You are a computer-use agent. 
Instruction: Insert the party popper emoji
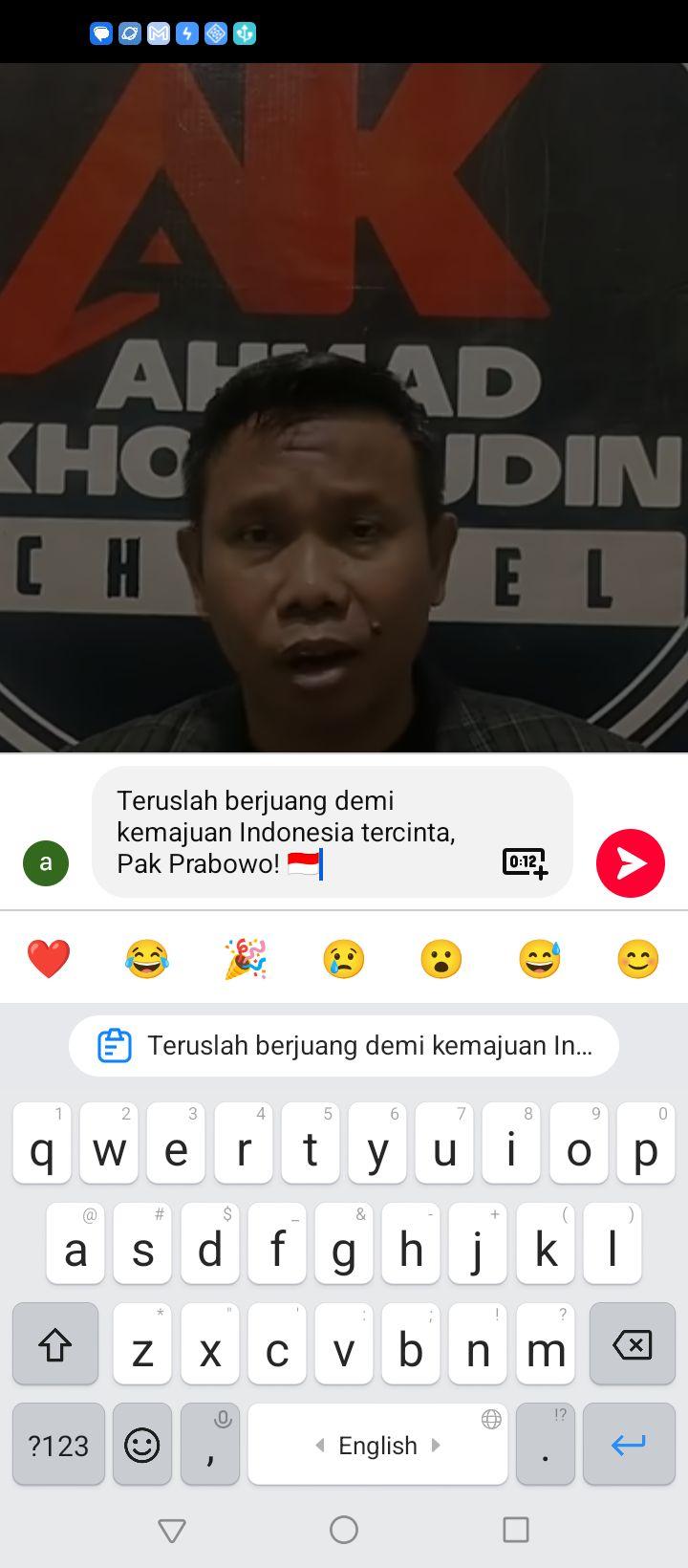tap(245, 959)
